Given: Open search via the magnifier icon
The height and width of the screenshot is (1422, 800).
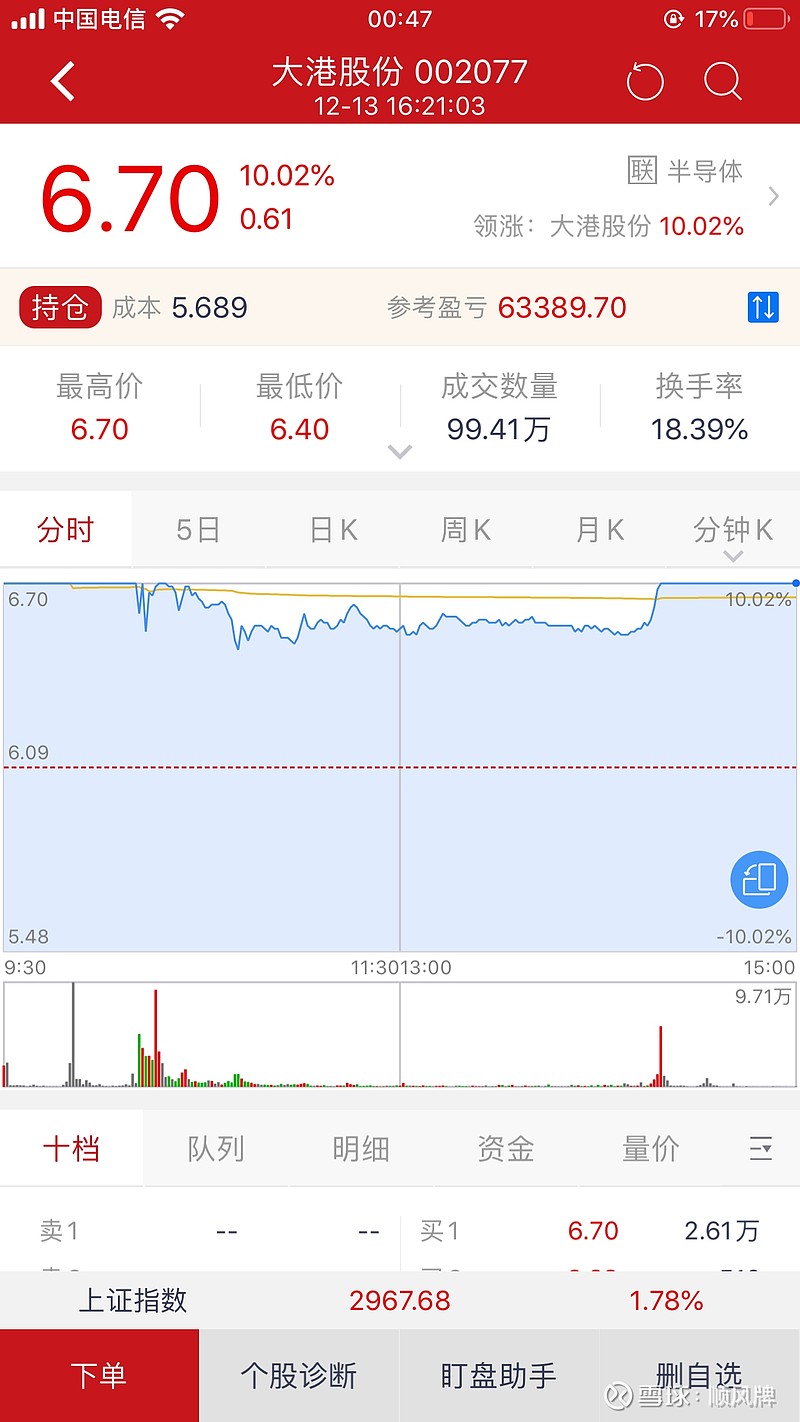Looking at the screenshot, I should click(x=723, y=82).
